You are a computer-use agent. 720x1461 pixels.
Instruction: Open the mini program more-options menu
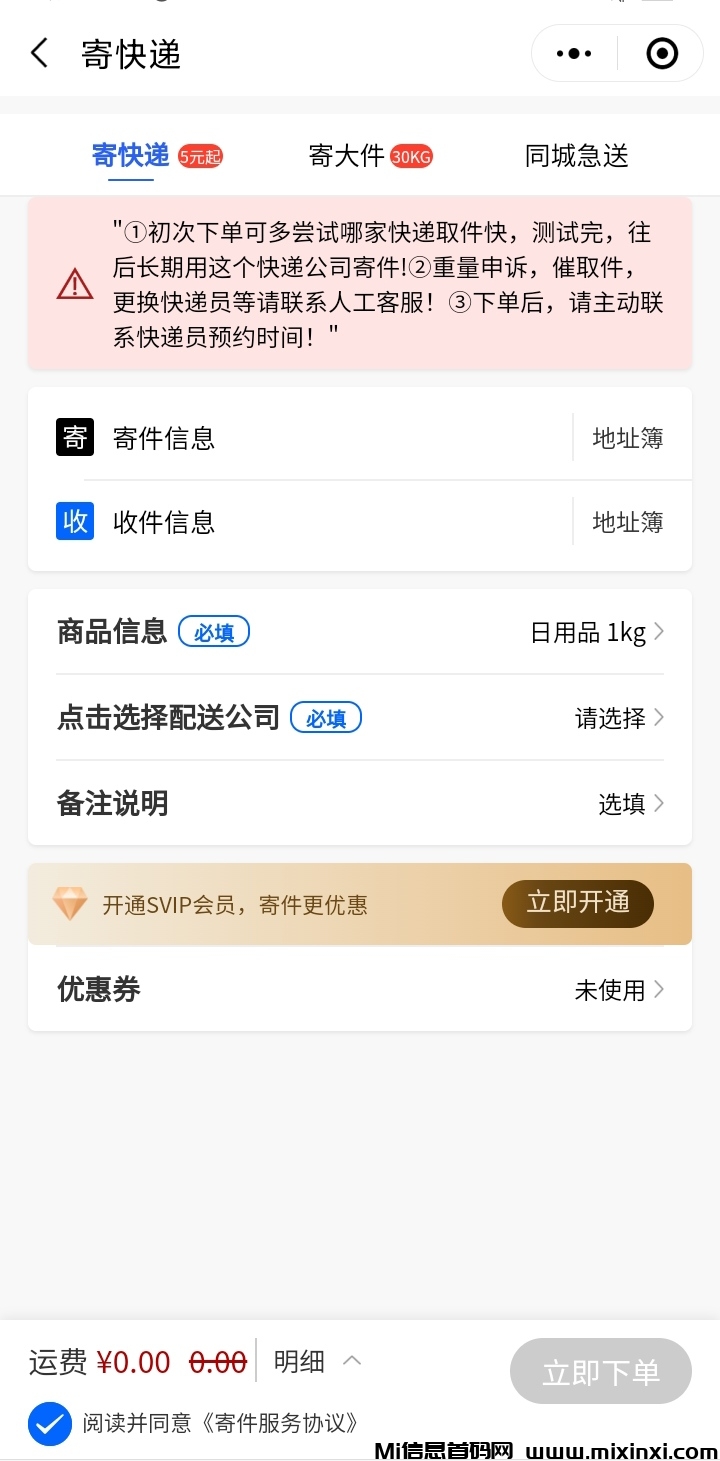click(573, 53)
